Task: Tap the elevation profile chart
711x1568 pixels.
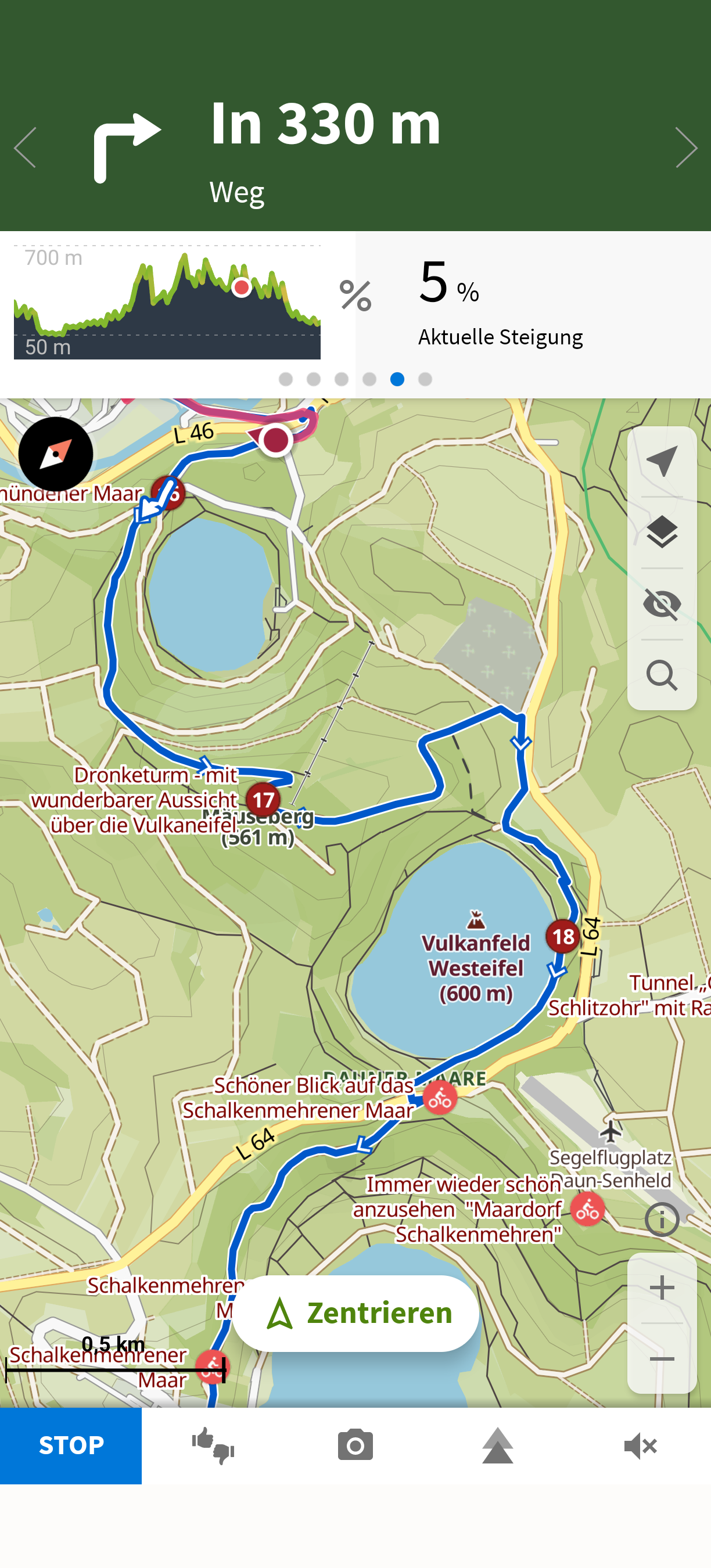Action: (x=167, y=303)
